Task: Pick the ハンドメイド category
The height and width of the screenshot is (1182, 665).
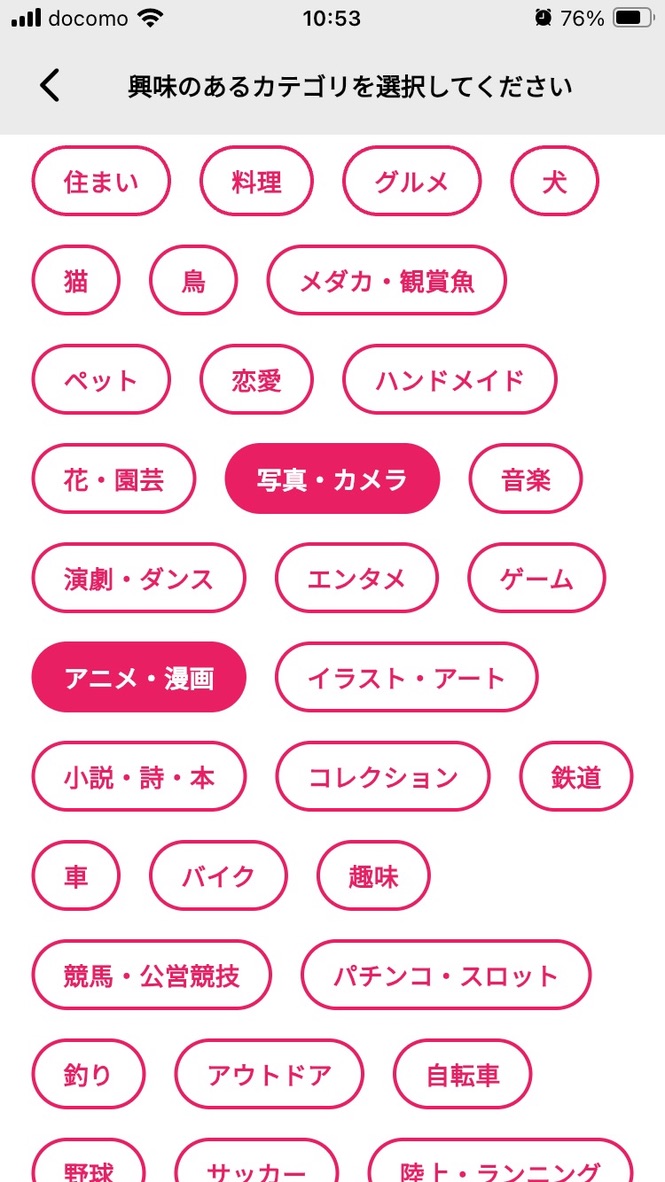Action: pos(449,380)
